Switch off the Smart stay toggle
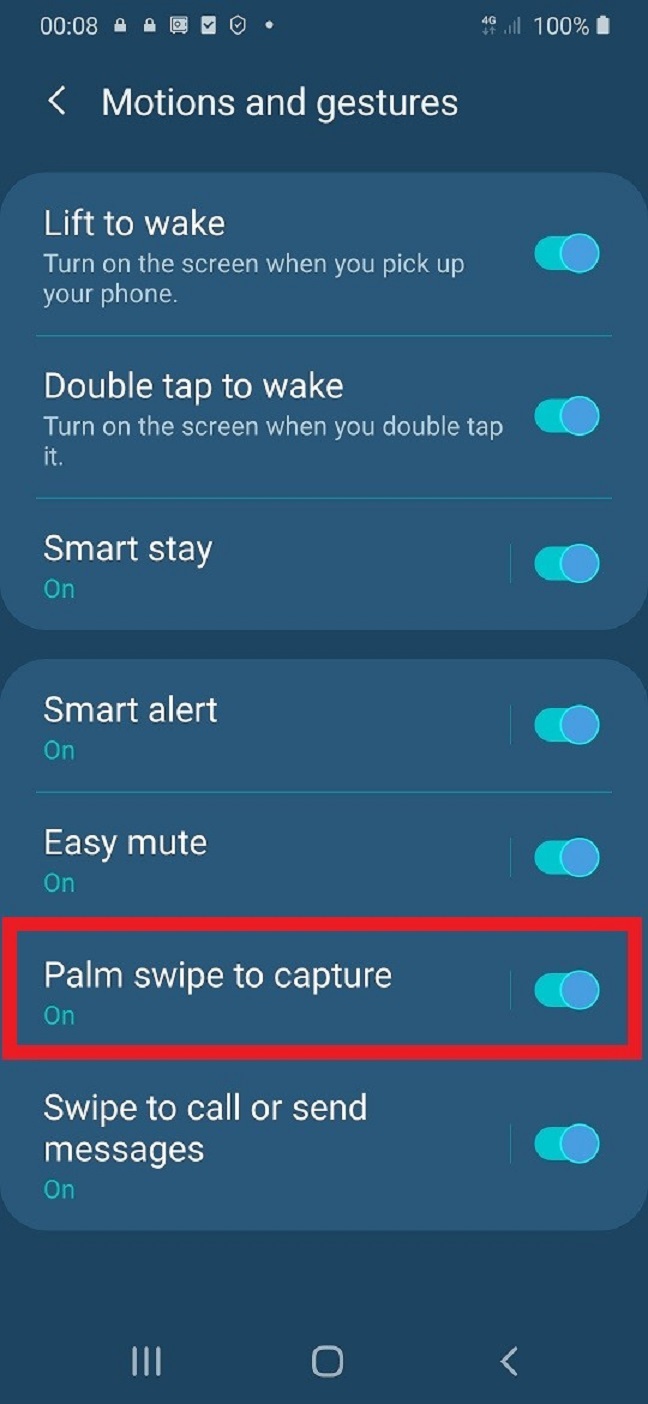This screenshot has width=648, height=1404. (566, 564)
